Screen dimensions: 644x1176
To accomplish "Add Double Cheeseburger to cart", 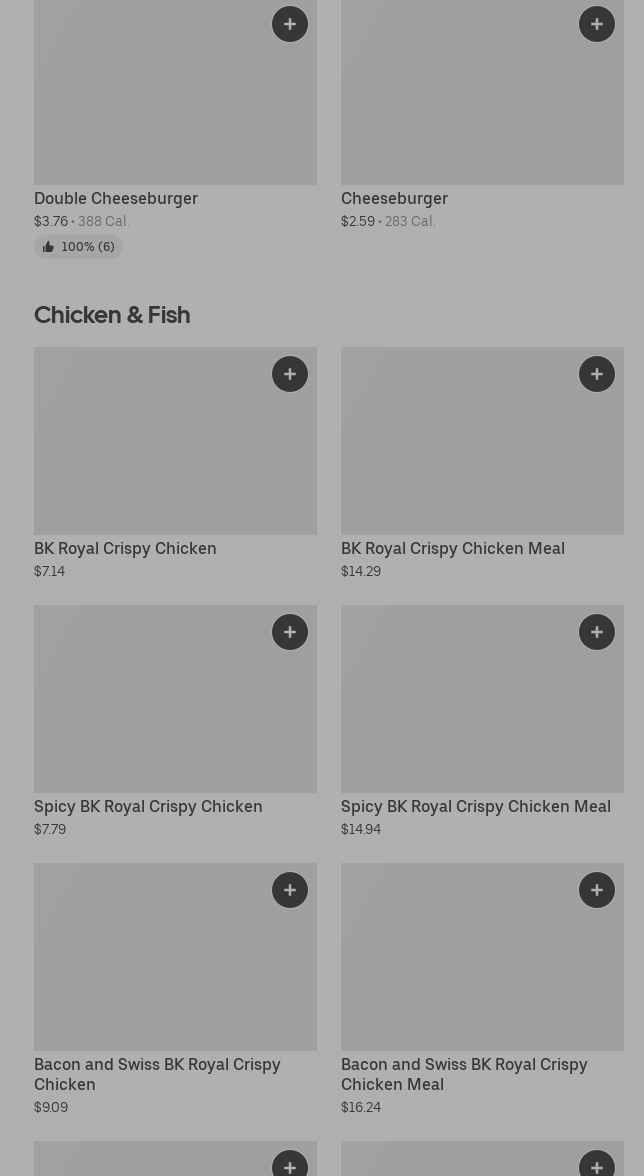I will coord(290,24).
